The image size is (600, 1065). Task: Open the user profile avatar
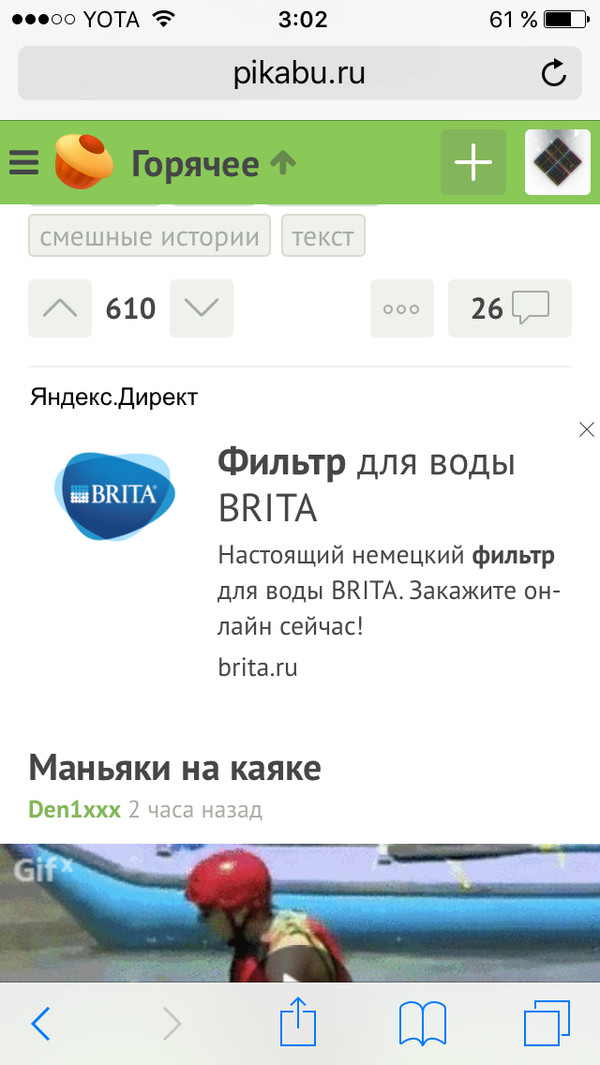[557, 162]
